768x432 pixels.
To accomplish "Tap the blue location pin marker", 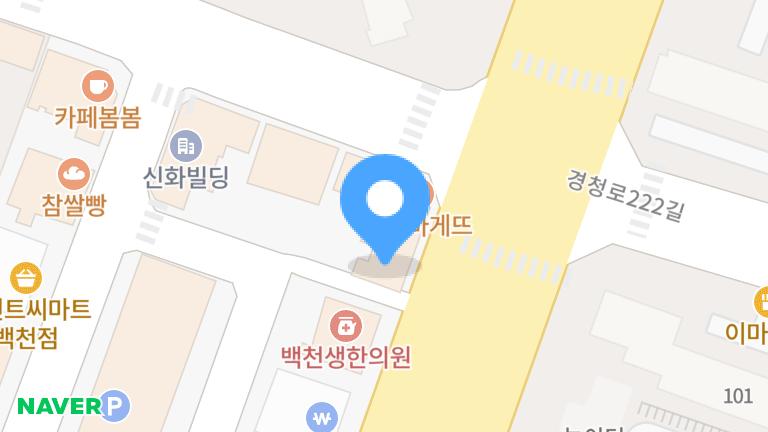I will pos(384,209).
